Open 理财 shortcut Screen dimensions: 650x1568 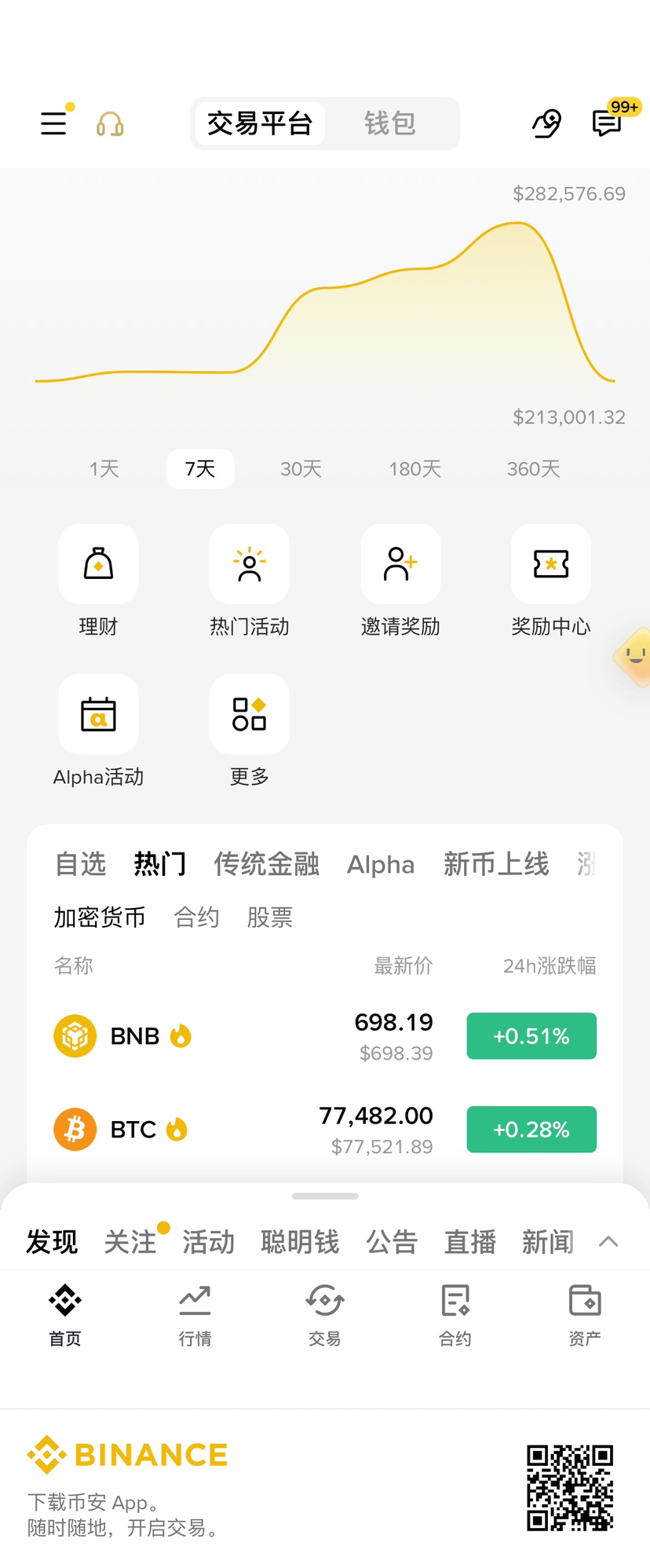[98, 581]
